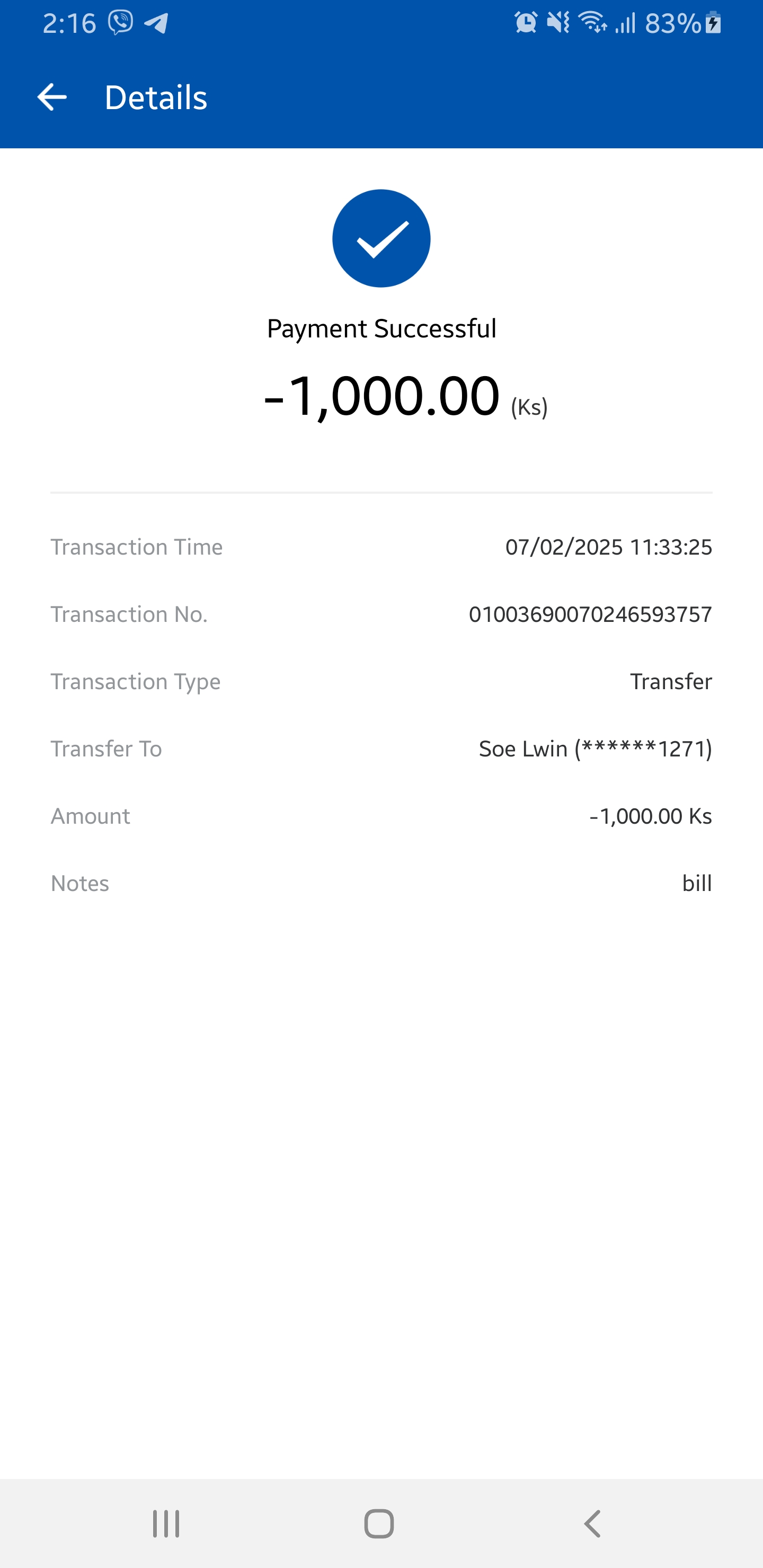Tap the system back button
763x1568 pixels.
pos(592,1524)
